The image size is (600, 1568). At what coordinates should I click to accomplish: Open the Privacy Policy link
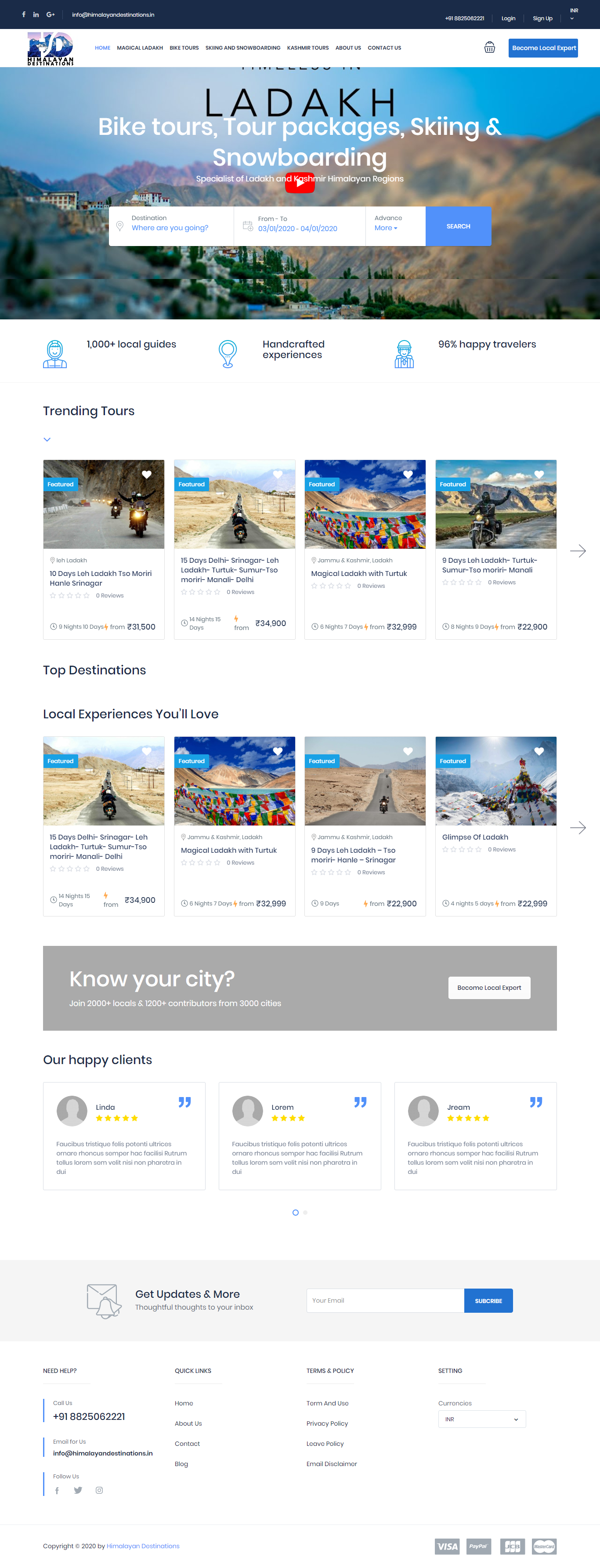pos(327,1423)
